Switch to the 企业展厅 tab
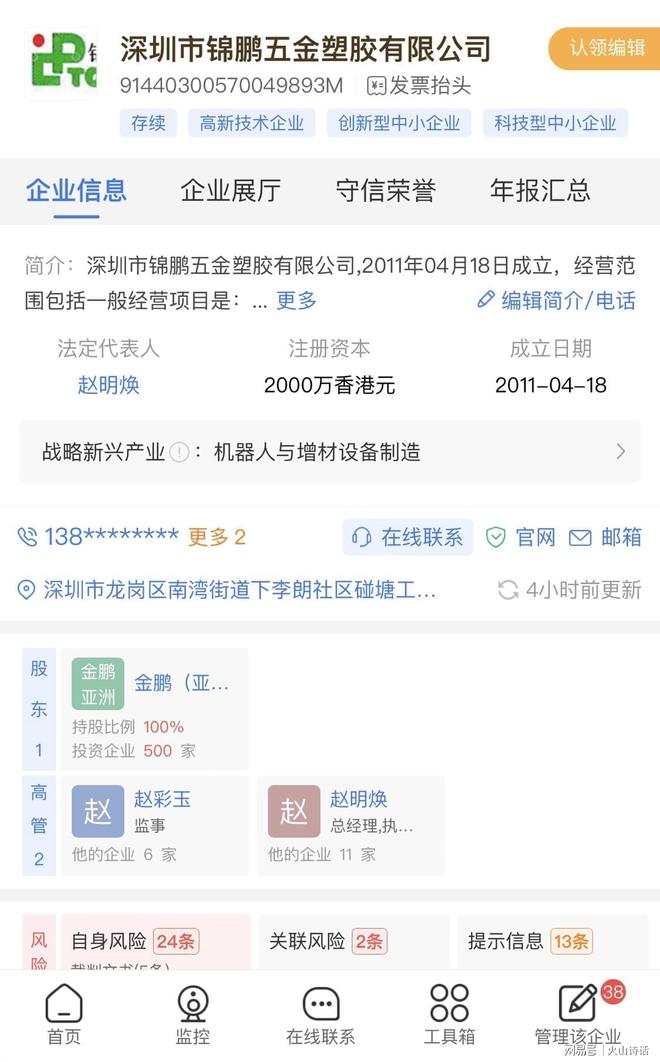Image resolution: width=660 pixels, height=1062 pixels. point(230,190)
